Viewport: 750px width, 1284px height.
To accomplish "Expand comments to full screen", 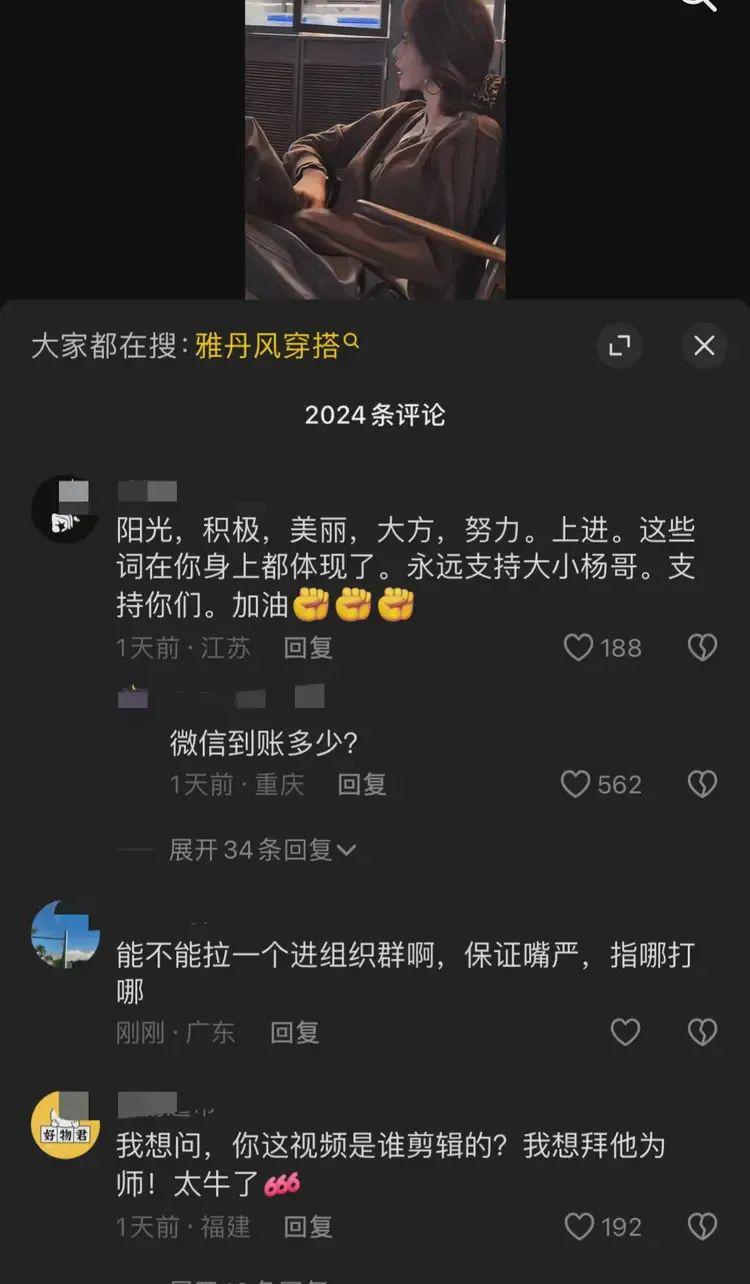I will (x=619, y=346).
